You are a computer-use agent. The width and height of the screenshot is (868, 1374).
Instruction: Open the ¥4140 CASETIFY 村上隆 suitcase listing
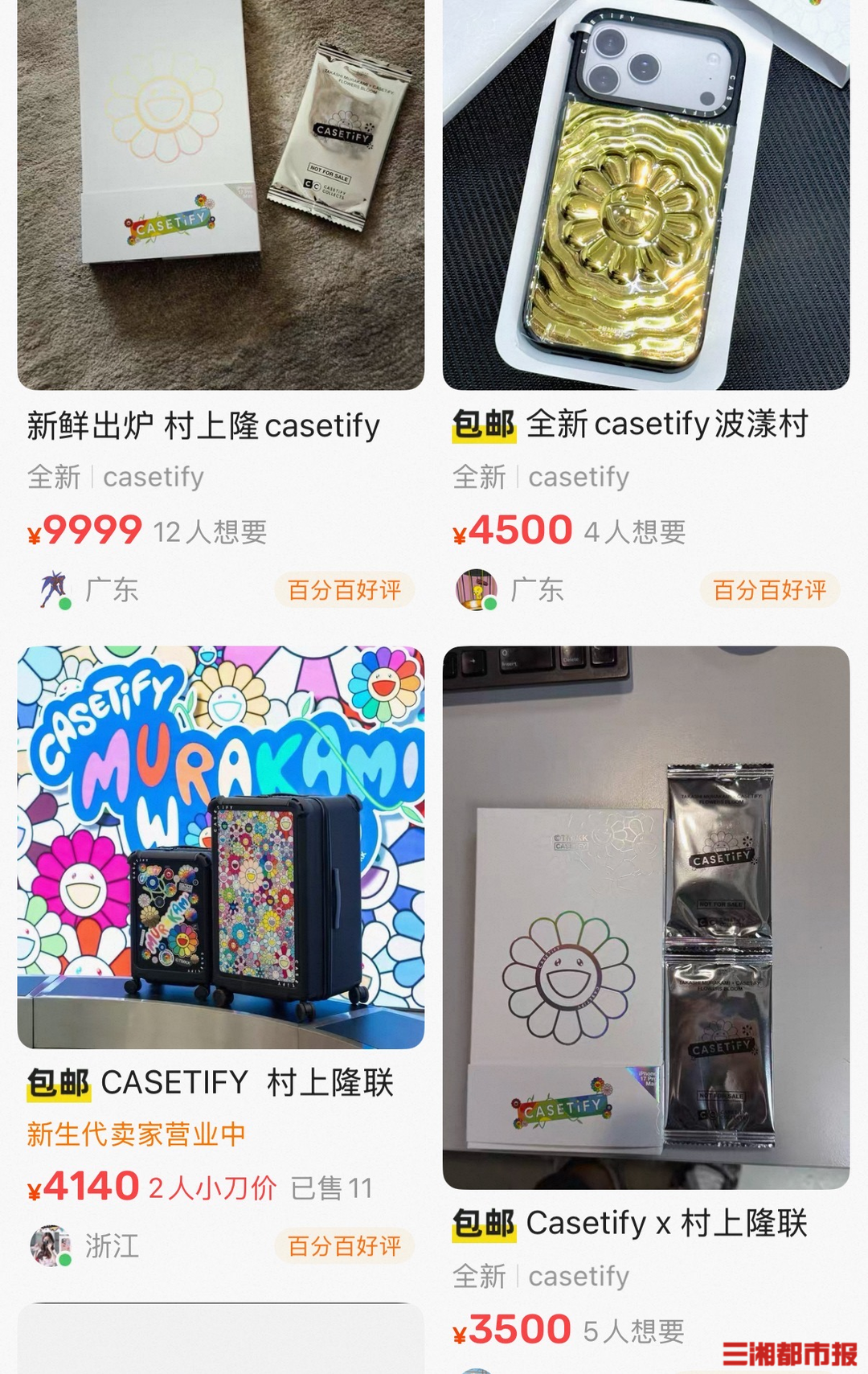click(220, 847)
